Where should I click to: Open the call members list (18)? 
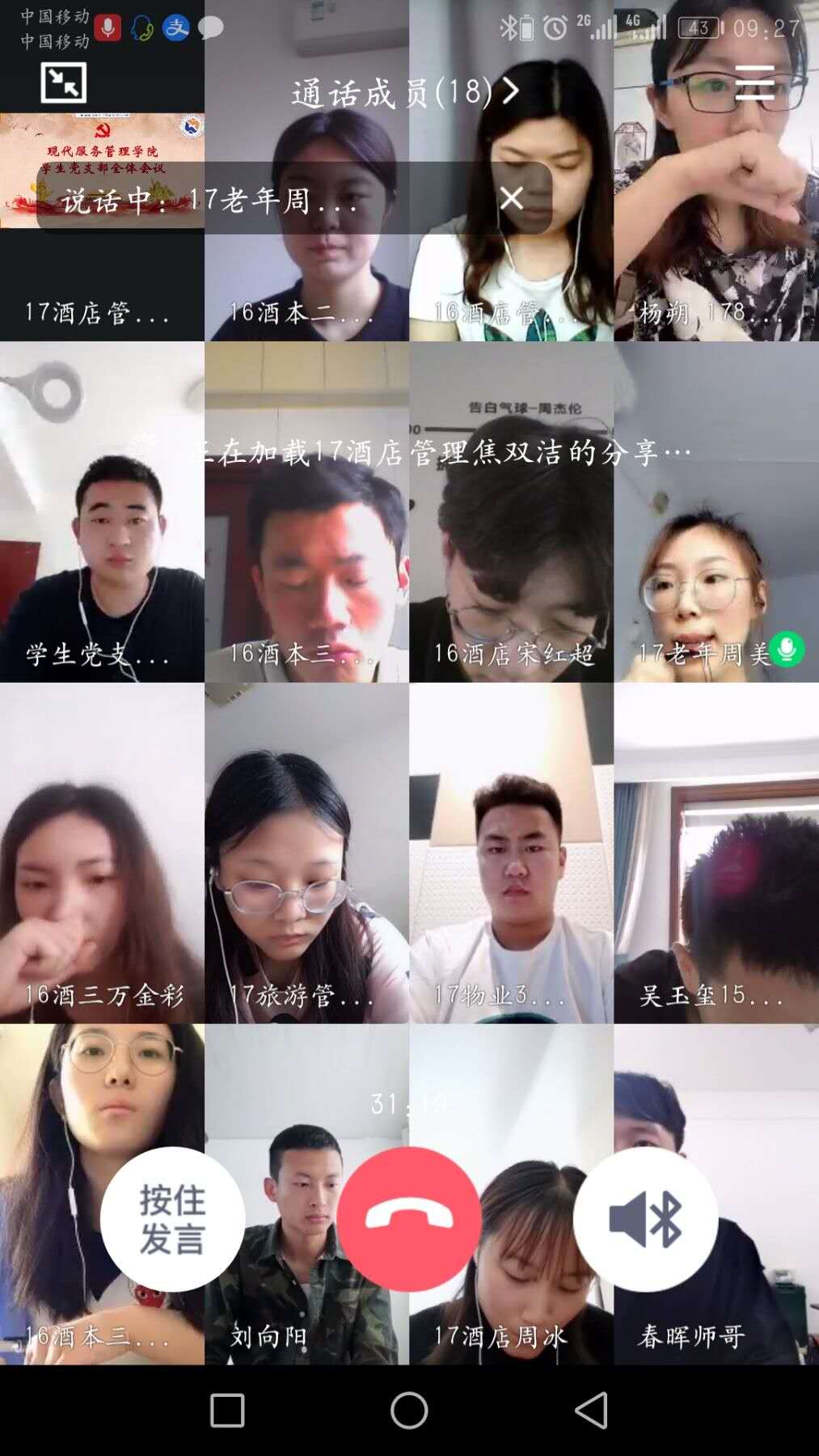coord(404,91)
